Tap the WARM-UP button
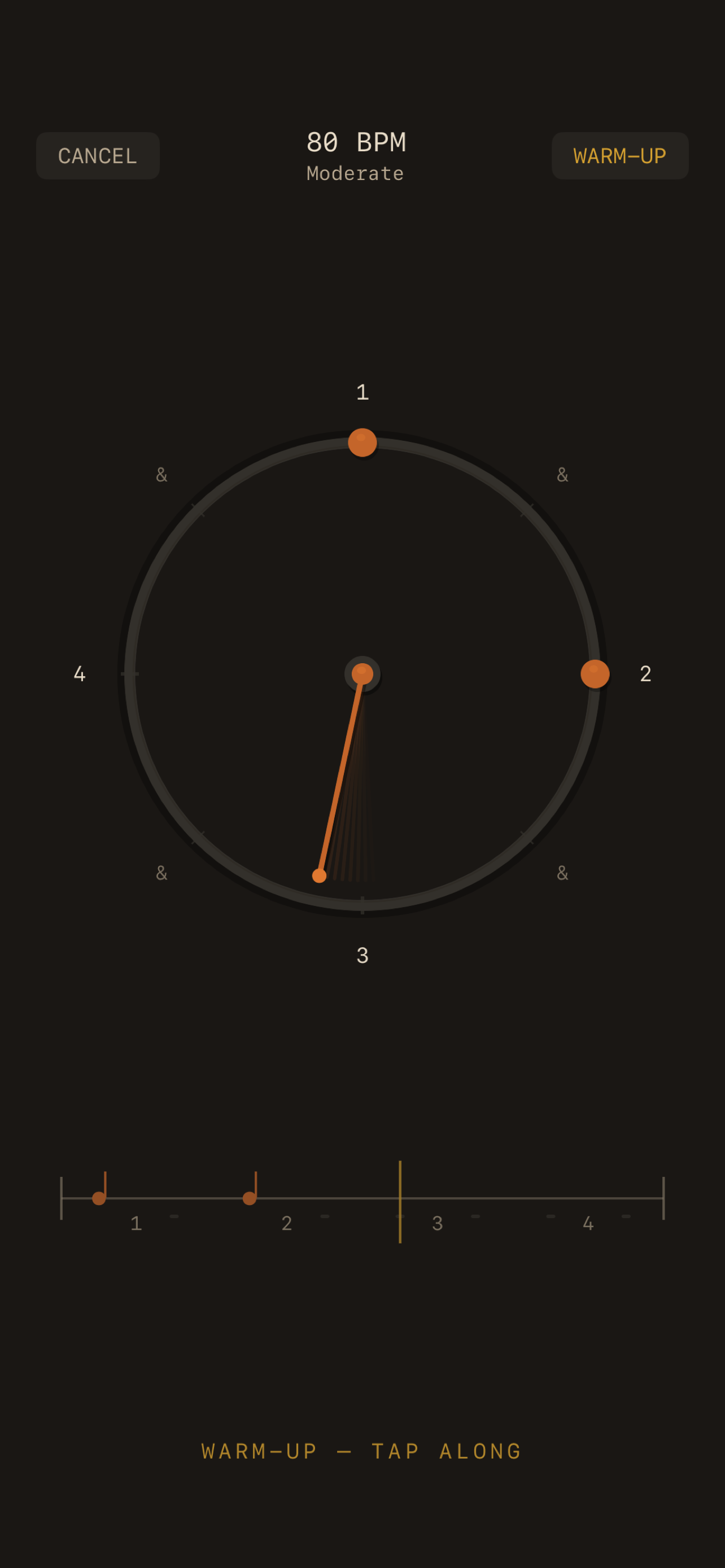The width and height of the screenshot is (725, 1568). click(x=619, y=156)
